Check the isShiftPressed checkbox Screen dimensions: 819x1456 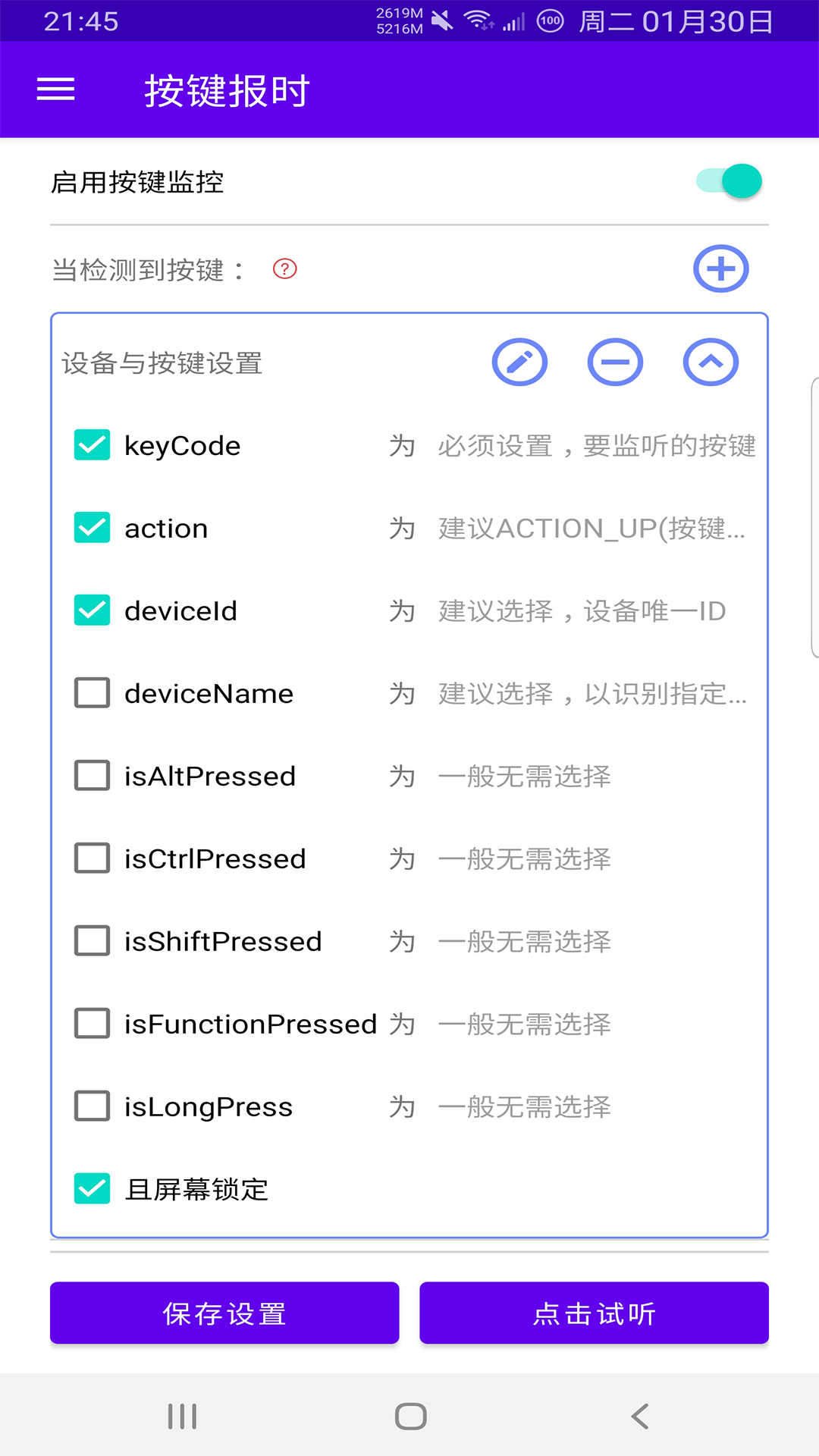(x=93, y=941)
